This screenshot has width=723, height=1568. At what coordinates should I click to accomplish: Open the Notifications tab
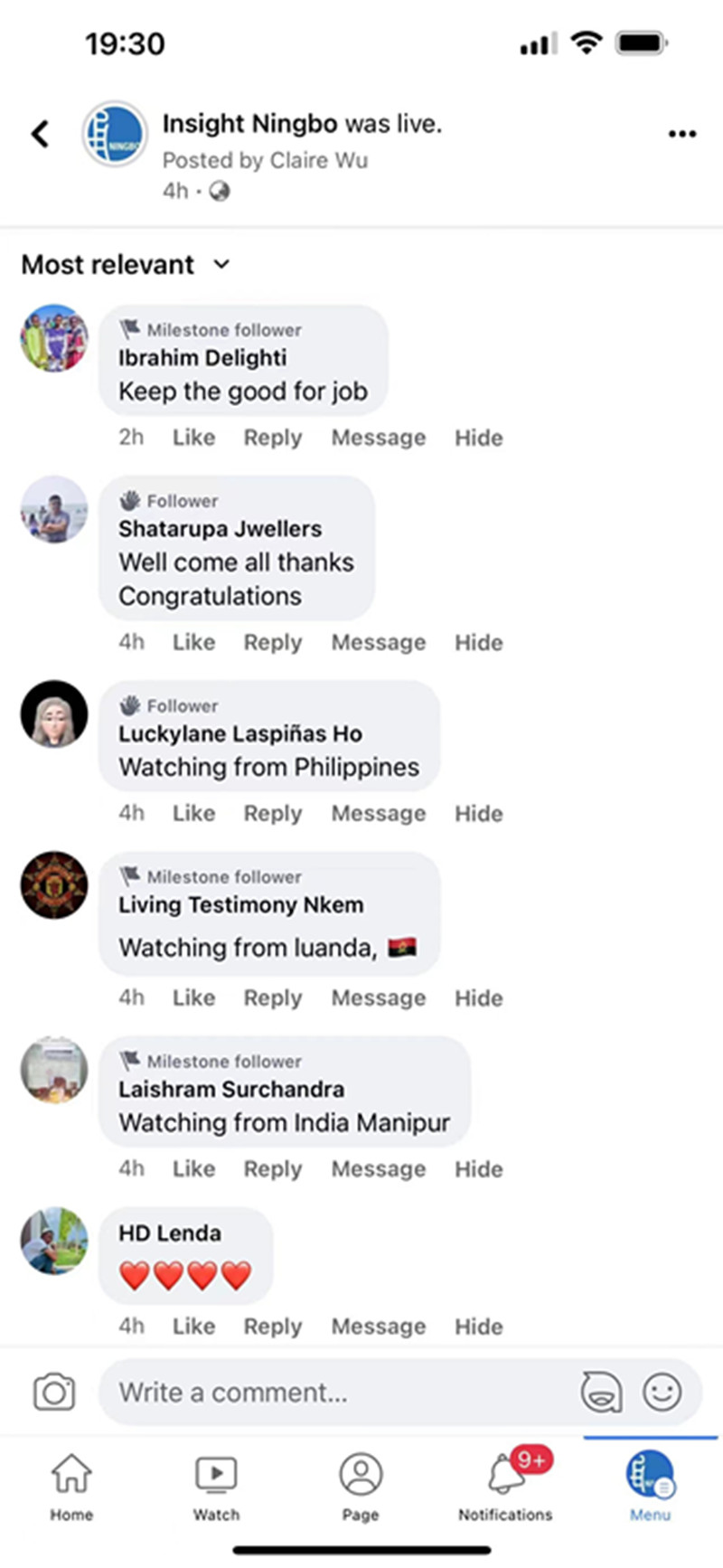tap(505, 1488)
